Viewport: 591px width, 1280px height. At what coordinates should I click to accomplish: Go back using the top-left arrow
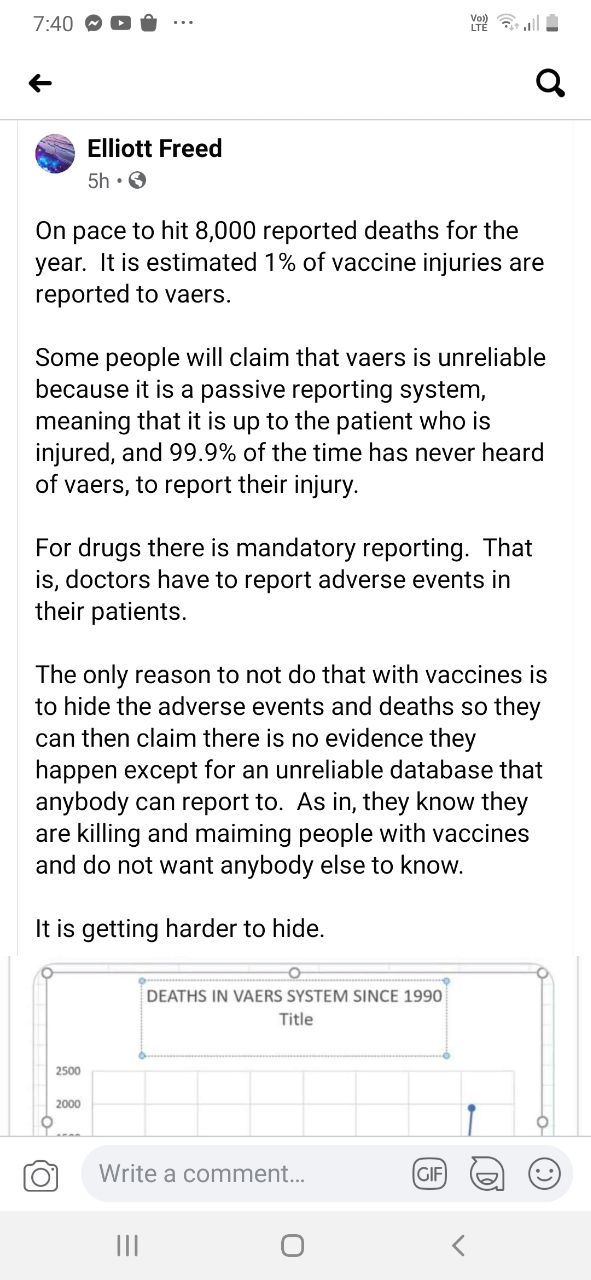click(40, 84)
